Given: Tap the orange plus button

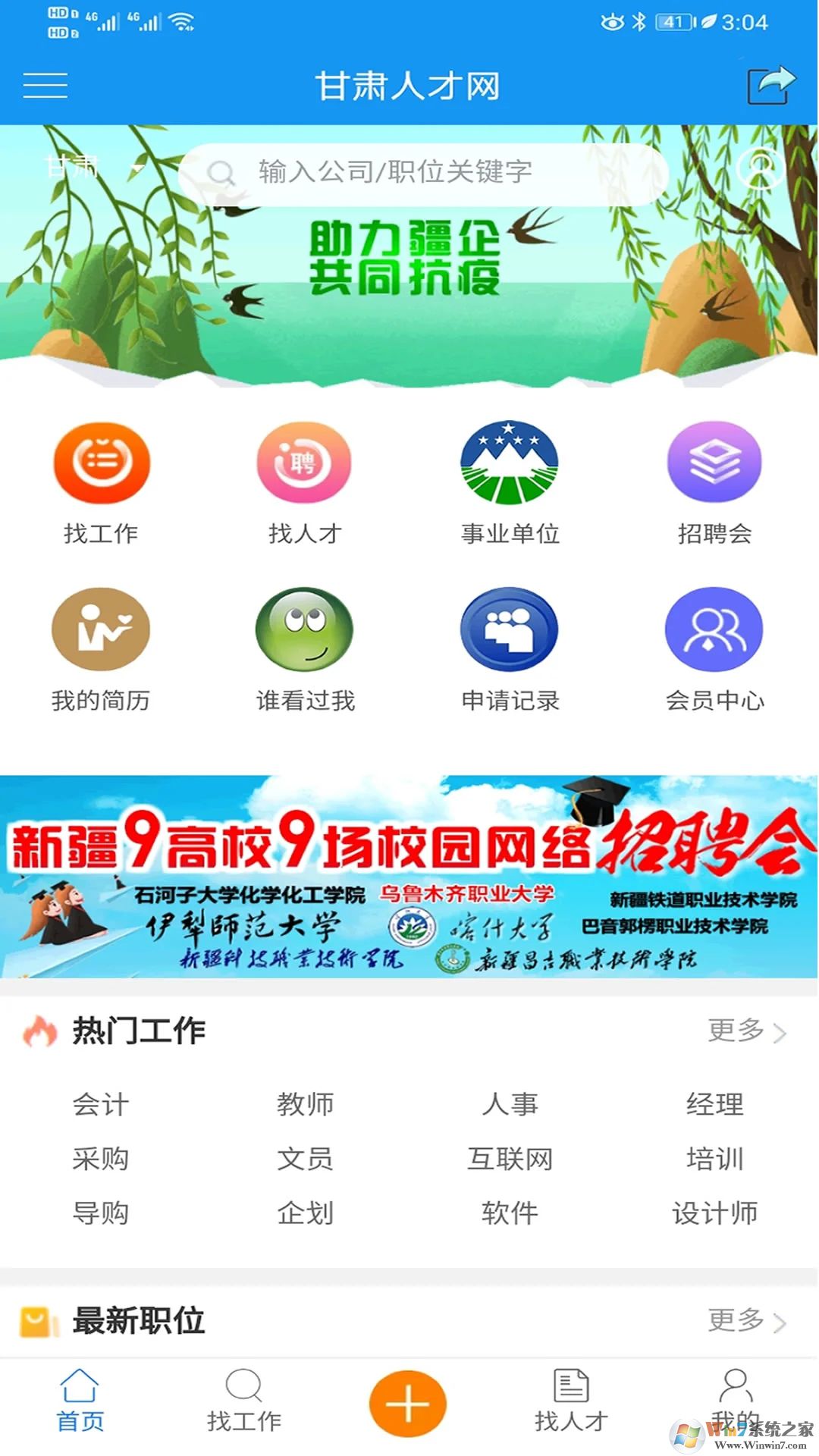Looking at the screenshot, I should click(x=408, y=1404).
